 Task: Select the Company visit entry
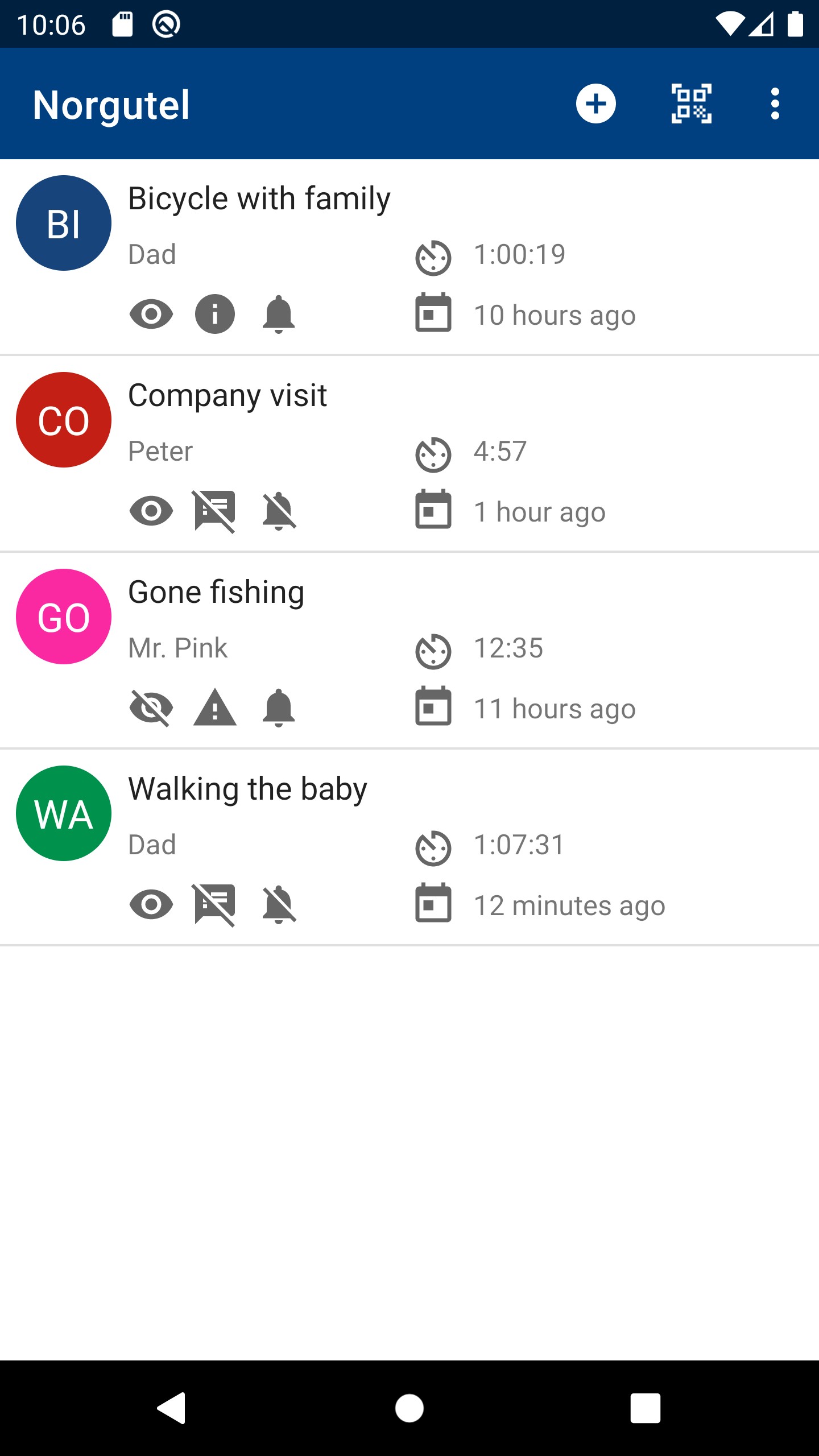coord(227,396)
